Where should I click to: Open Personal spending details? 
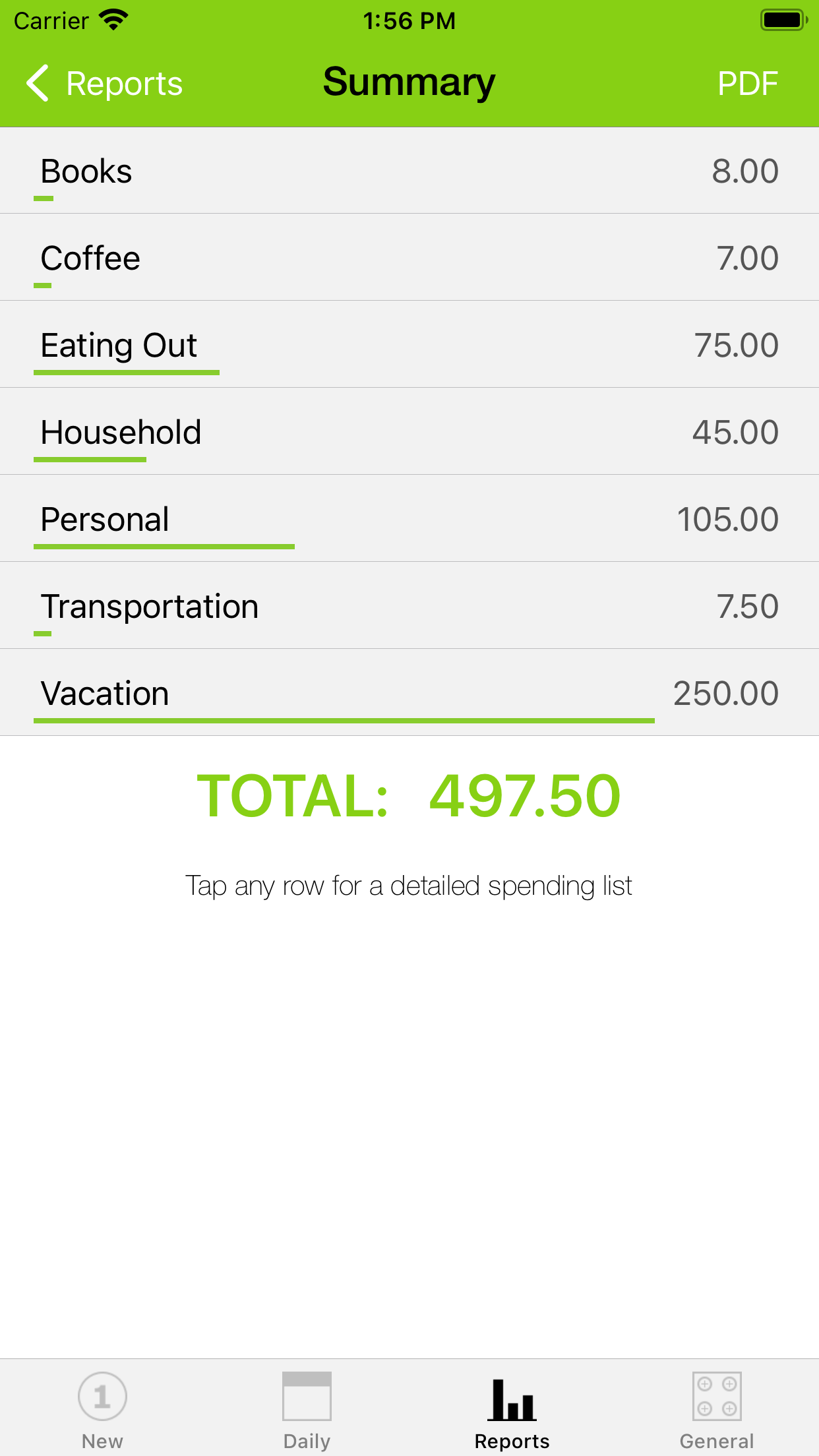coord(409,519)
